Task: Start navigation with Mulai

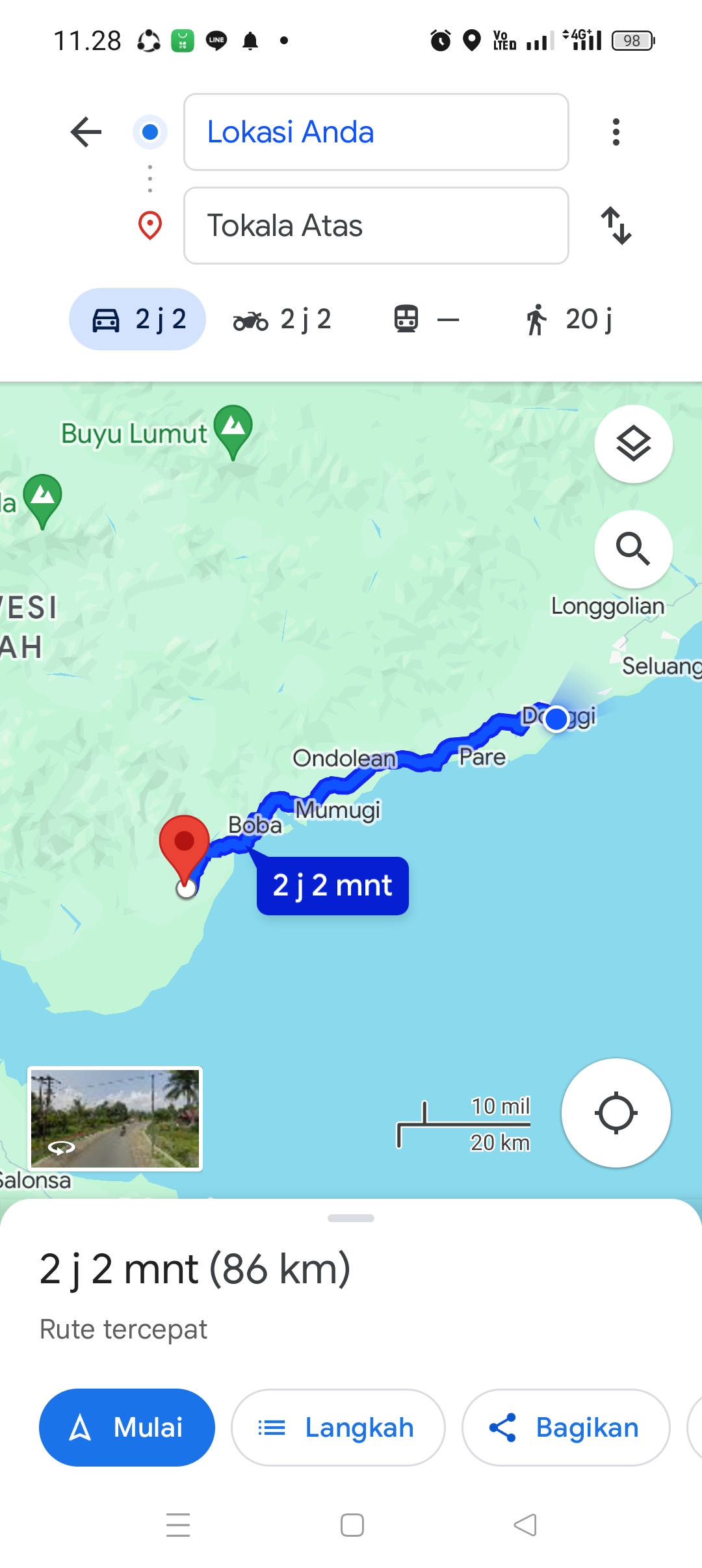Action: pyautogui.click(x=127, y=1428)
